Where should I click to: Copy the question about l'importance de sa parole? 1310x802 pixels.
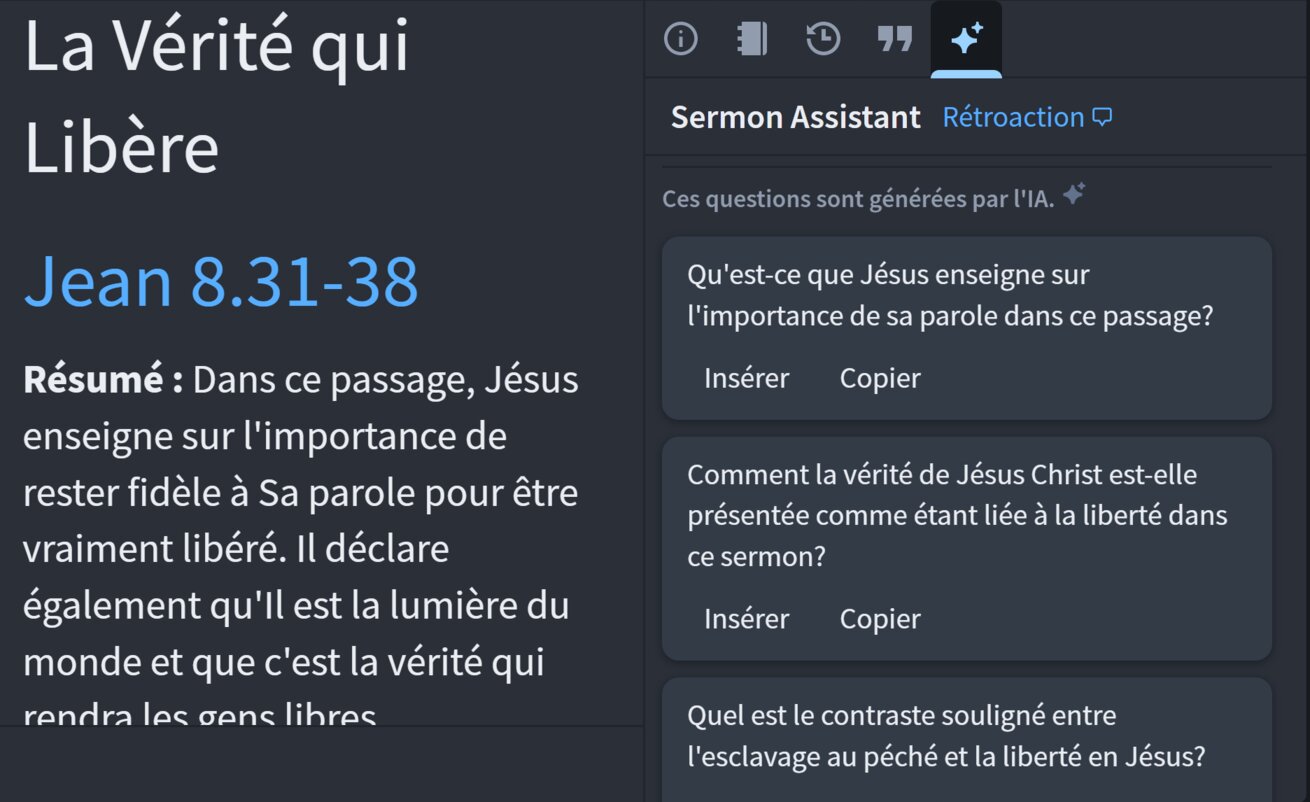tap(880, 378)
